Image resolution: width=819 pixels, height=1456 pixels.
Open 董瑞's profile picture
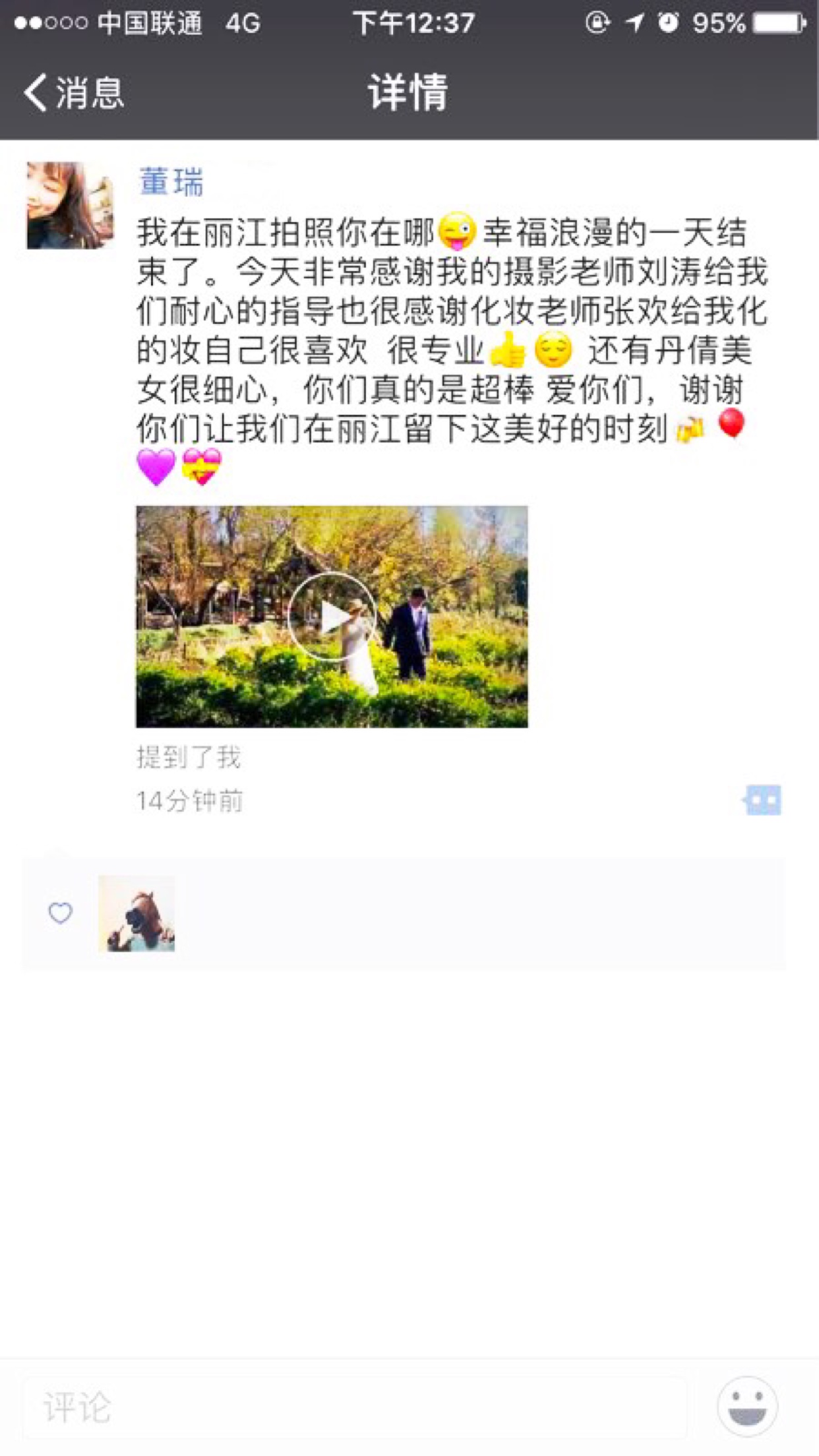(x=70, y=205)
